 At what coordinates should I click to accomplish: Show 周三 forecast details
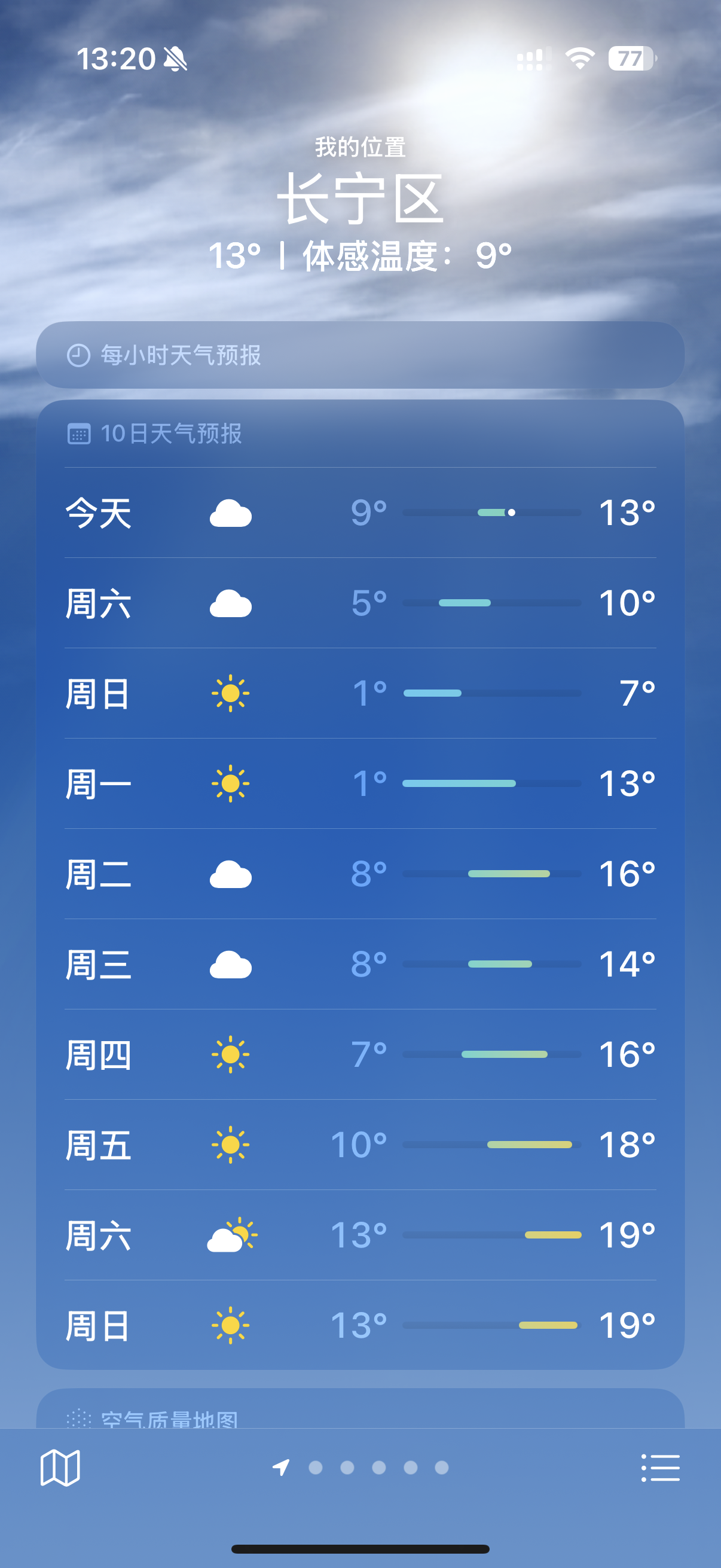click(x=360, y=964)
